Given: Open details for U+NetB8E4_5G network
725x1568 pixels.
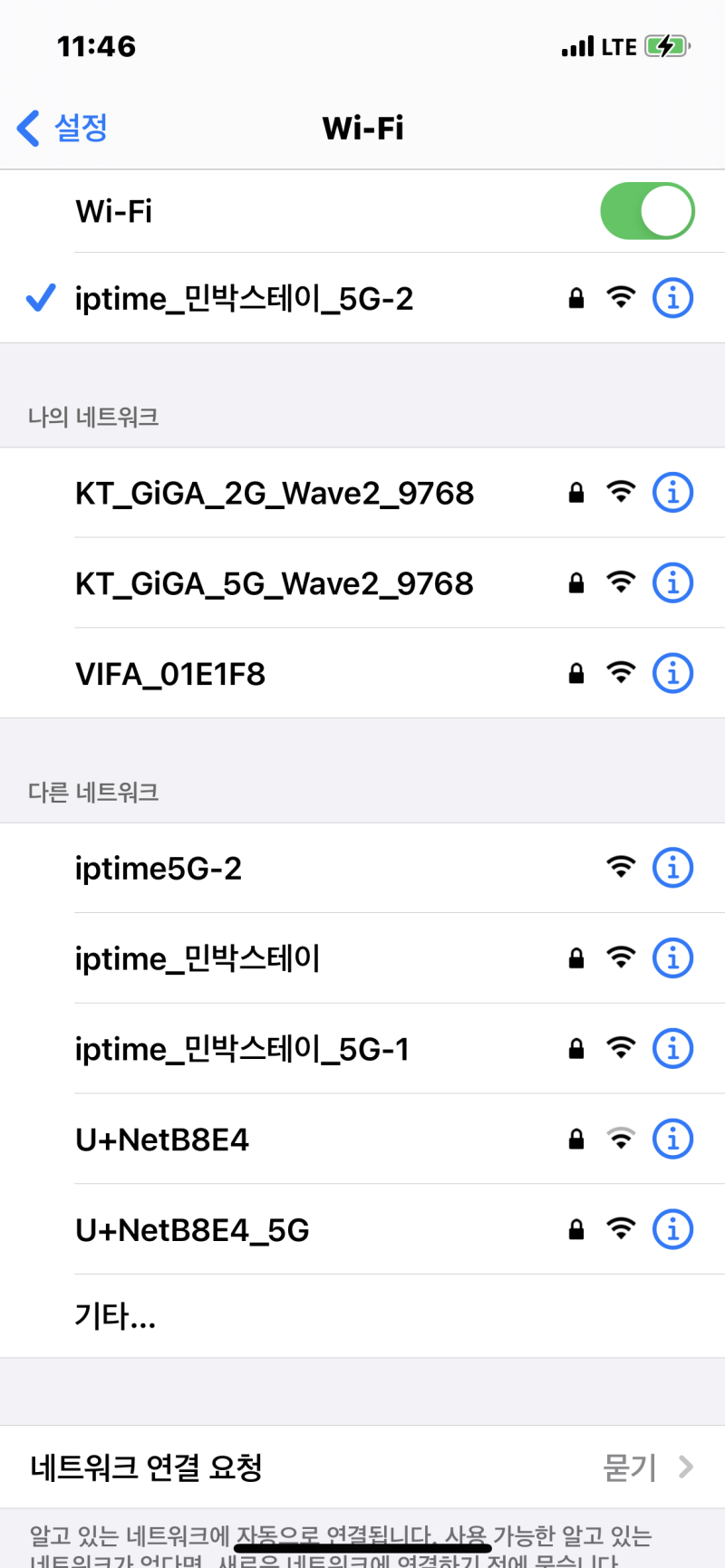Looking at the screenshot, I should pyautogui.click(x=672, y=1229).
